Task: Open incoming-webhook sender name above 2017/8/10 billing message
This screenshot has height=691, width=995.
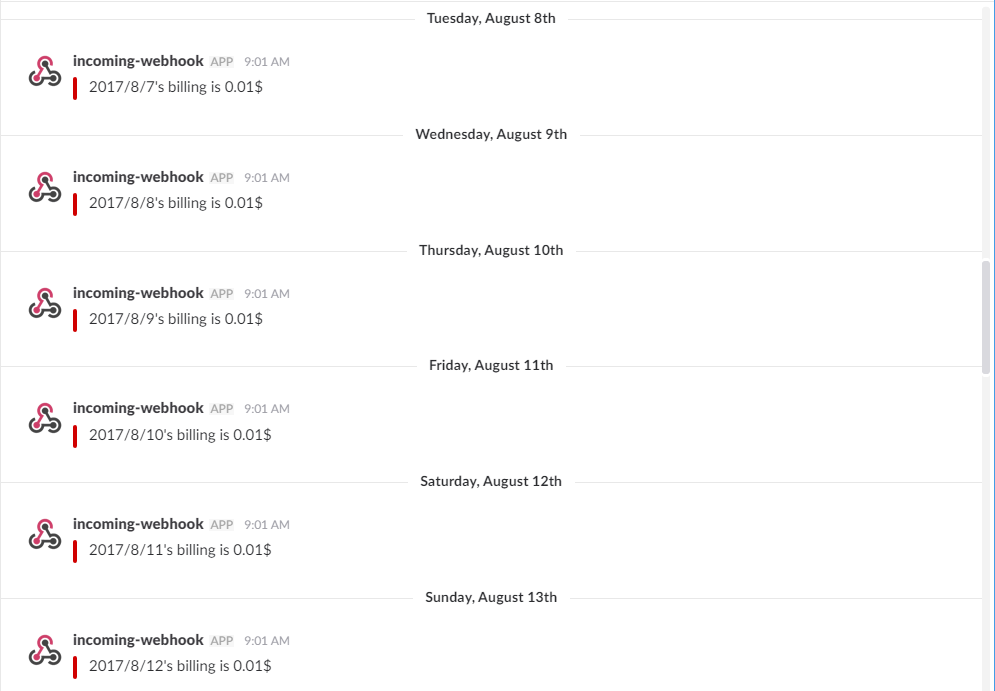Action: click(138, 408)
